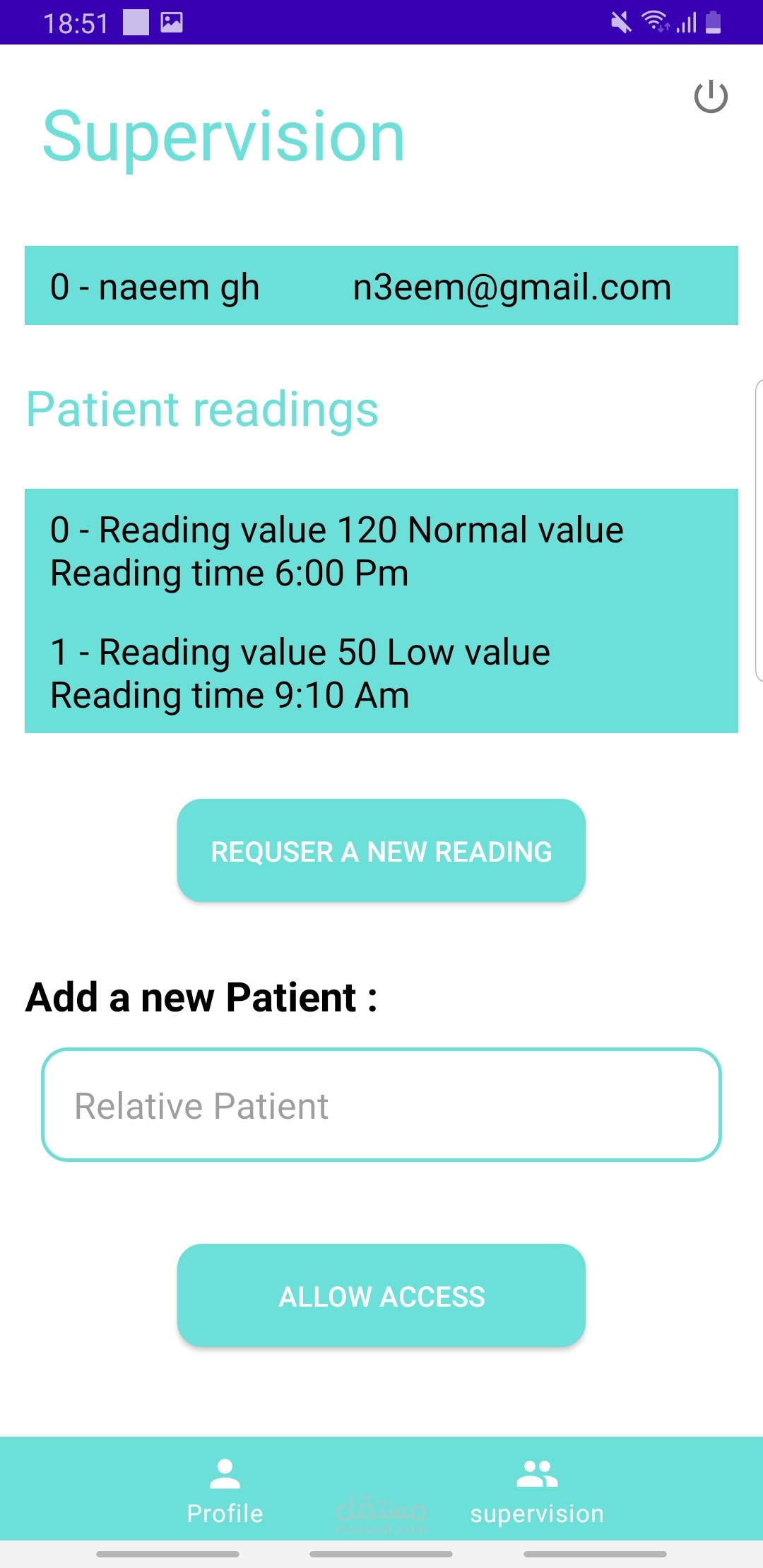Image resolution: width=763 pixels, height=1568 pixels.
Task: Tap Requser a New Reading button
Action: pos(381,850)
